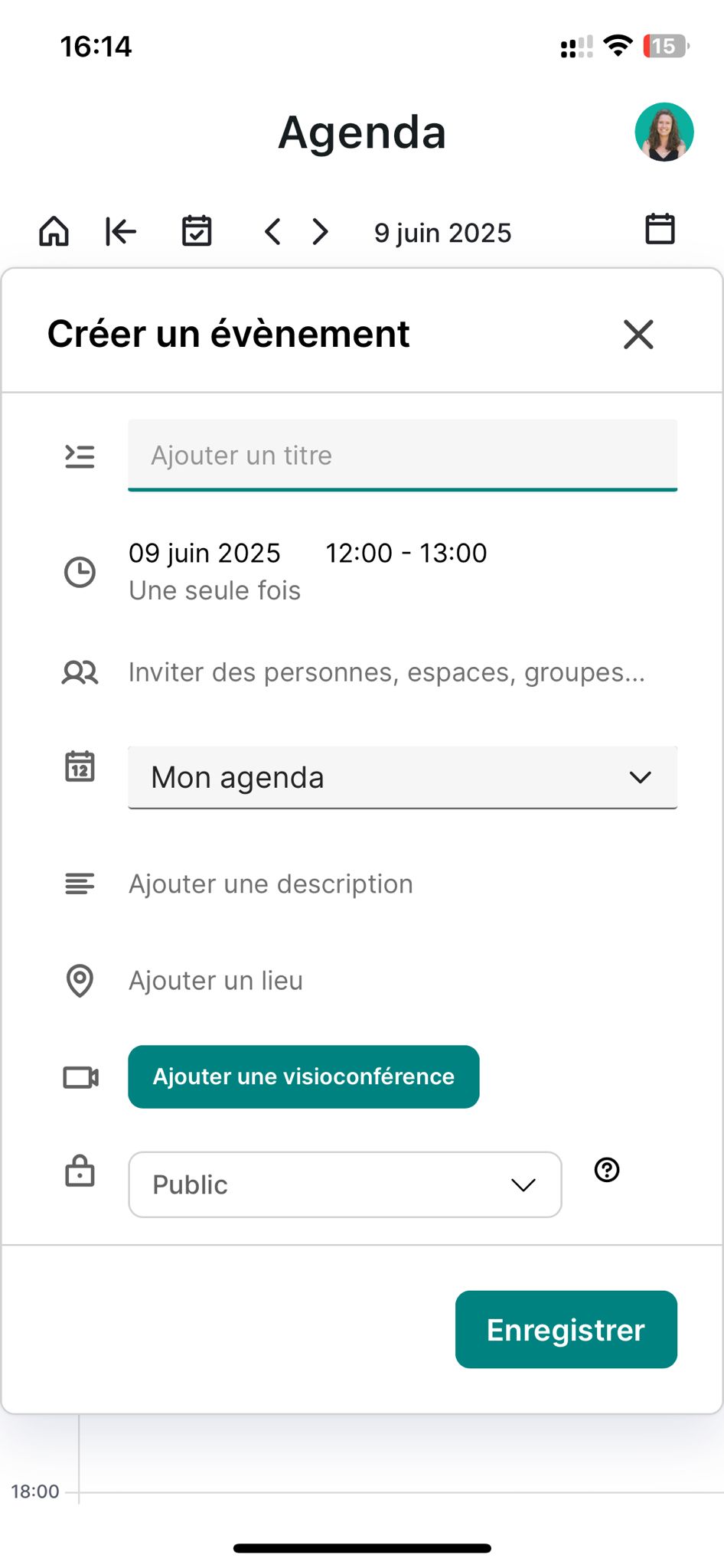Change the Une seule fois recurrence
This screenshot has height=1568, width=724.
(x=214, y=590)
